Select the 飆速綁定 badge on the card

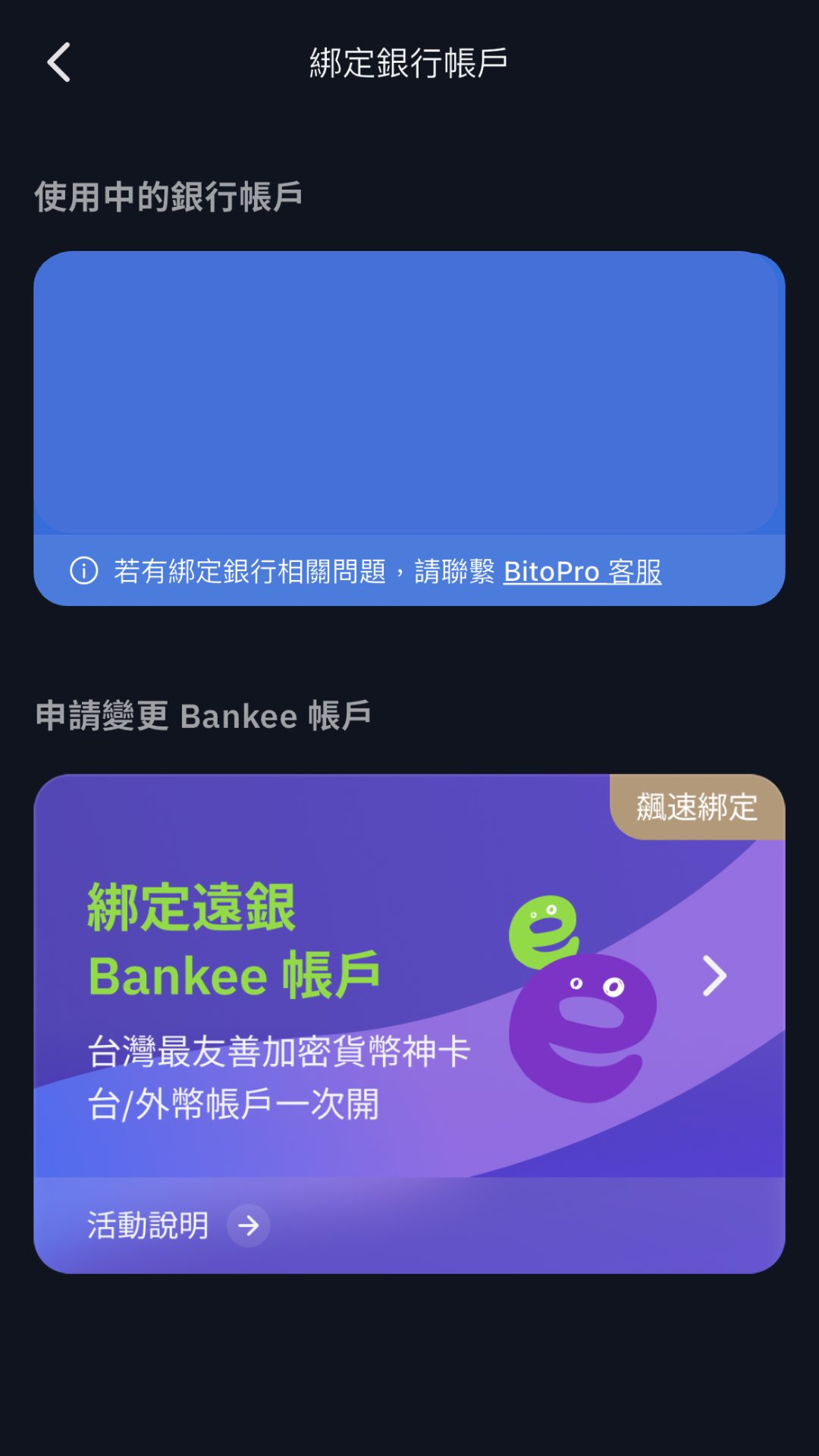(696, 808)
